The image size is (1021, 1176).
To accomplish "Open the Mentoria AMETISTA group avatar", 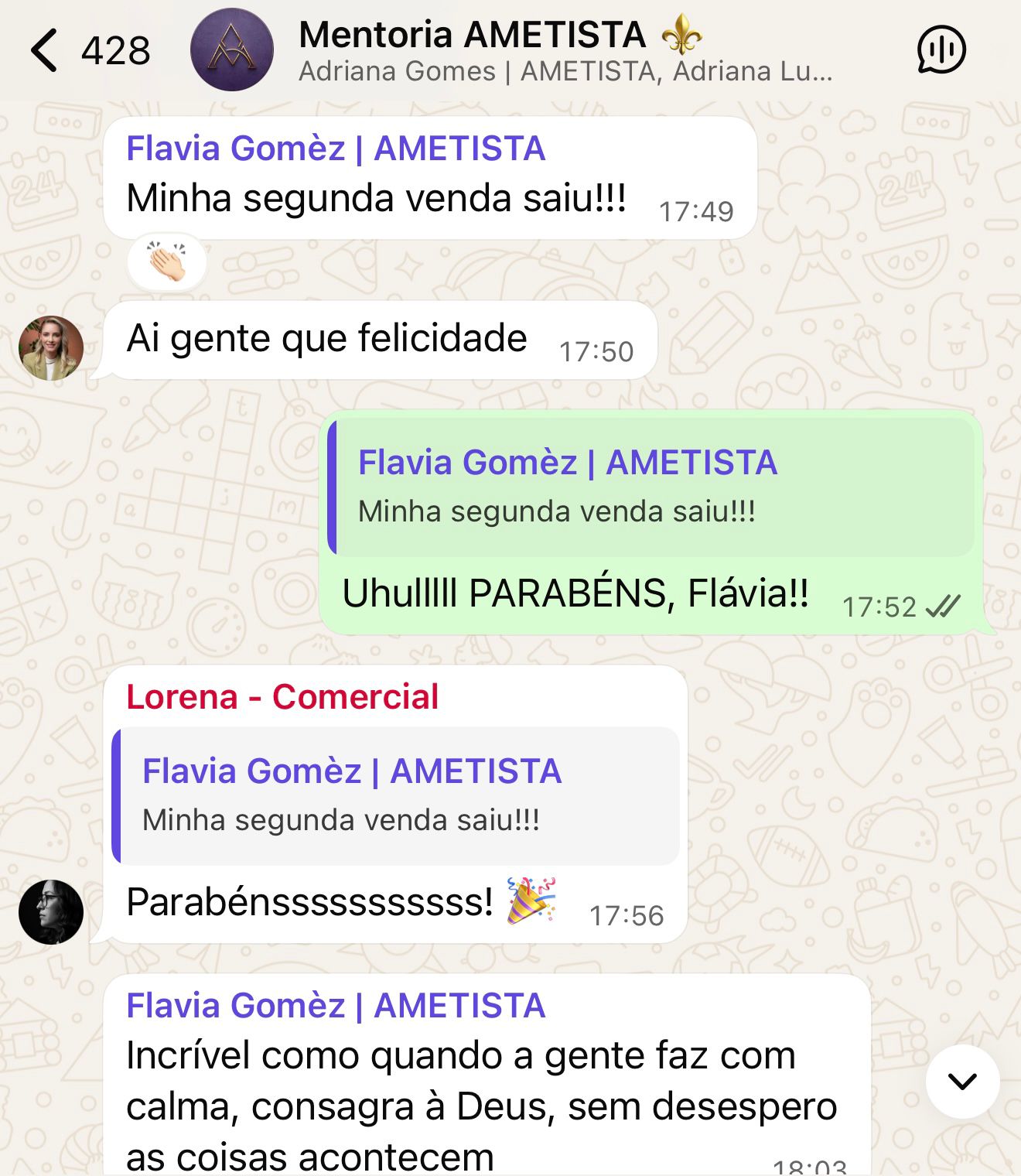I will 231,50.
